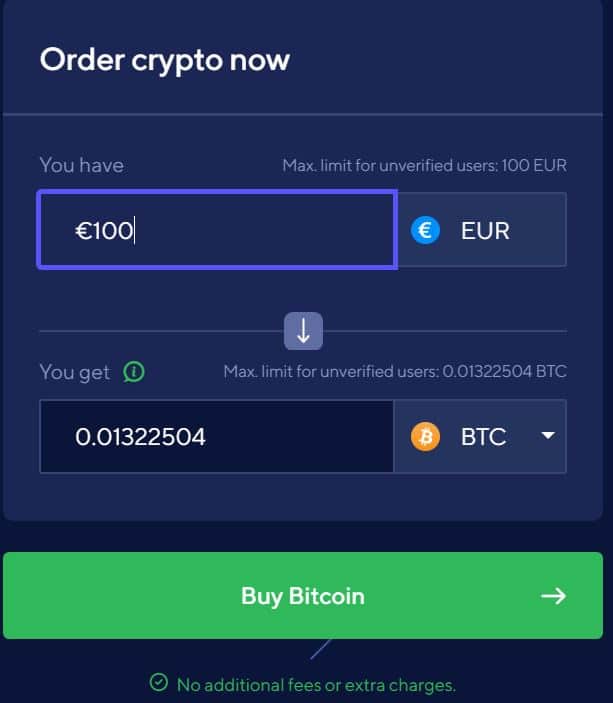Viewport: 613px width, 703px height.
Task: Expand the BTC cryptocurrency dropdown
Action: click(546, 436)
